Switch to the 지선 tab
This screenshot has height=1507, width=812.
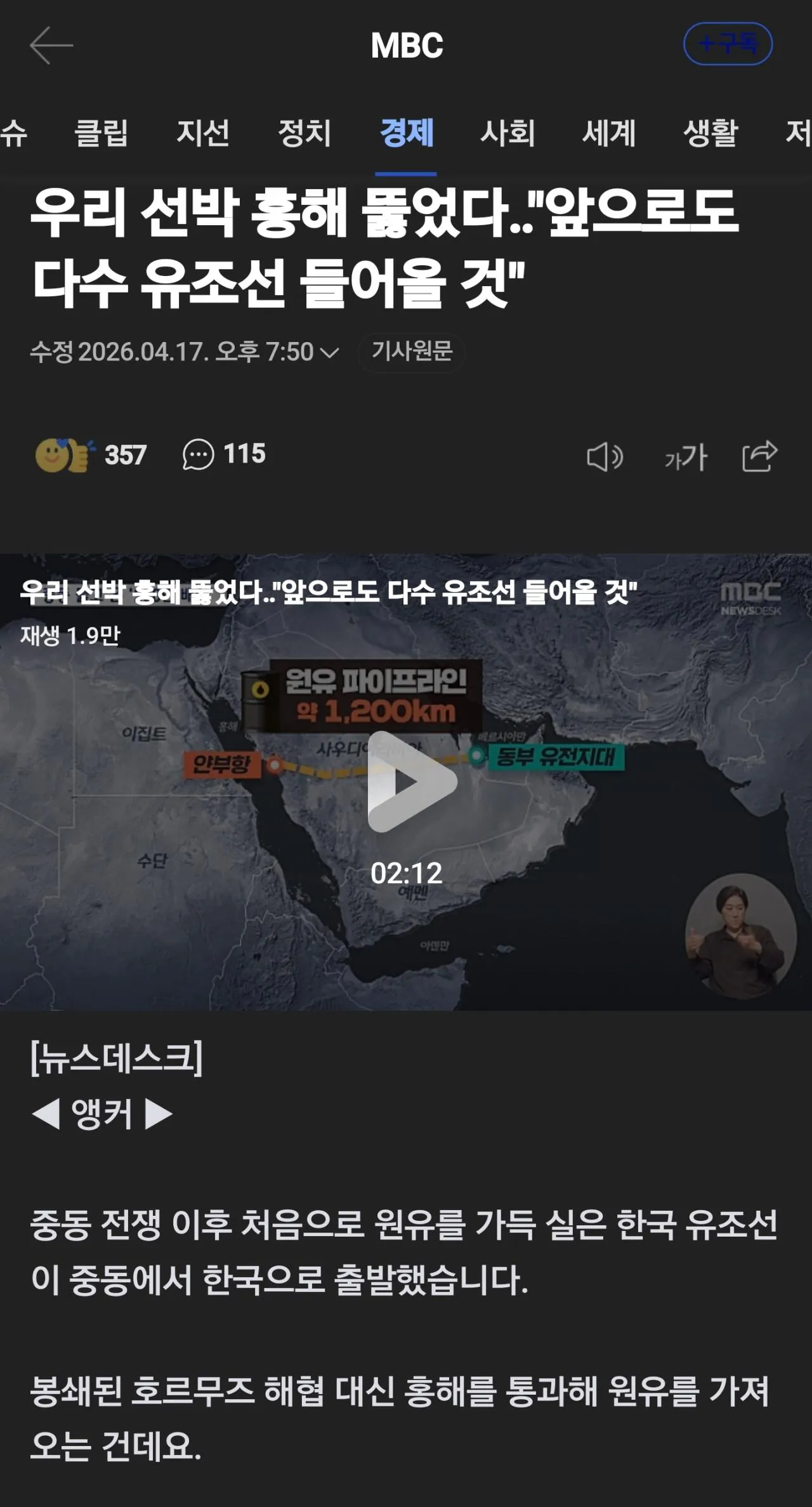[202, 133]
